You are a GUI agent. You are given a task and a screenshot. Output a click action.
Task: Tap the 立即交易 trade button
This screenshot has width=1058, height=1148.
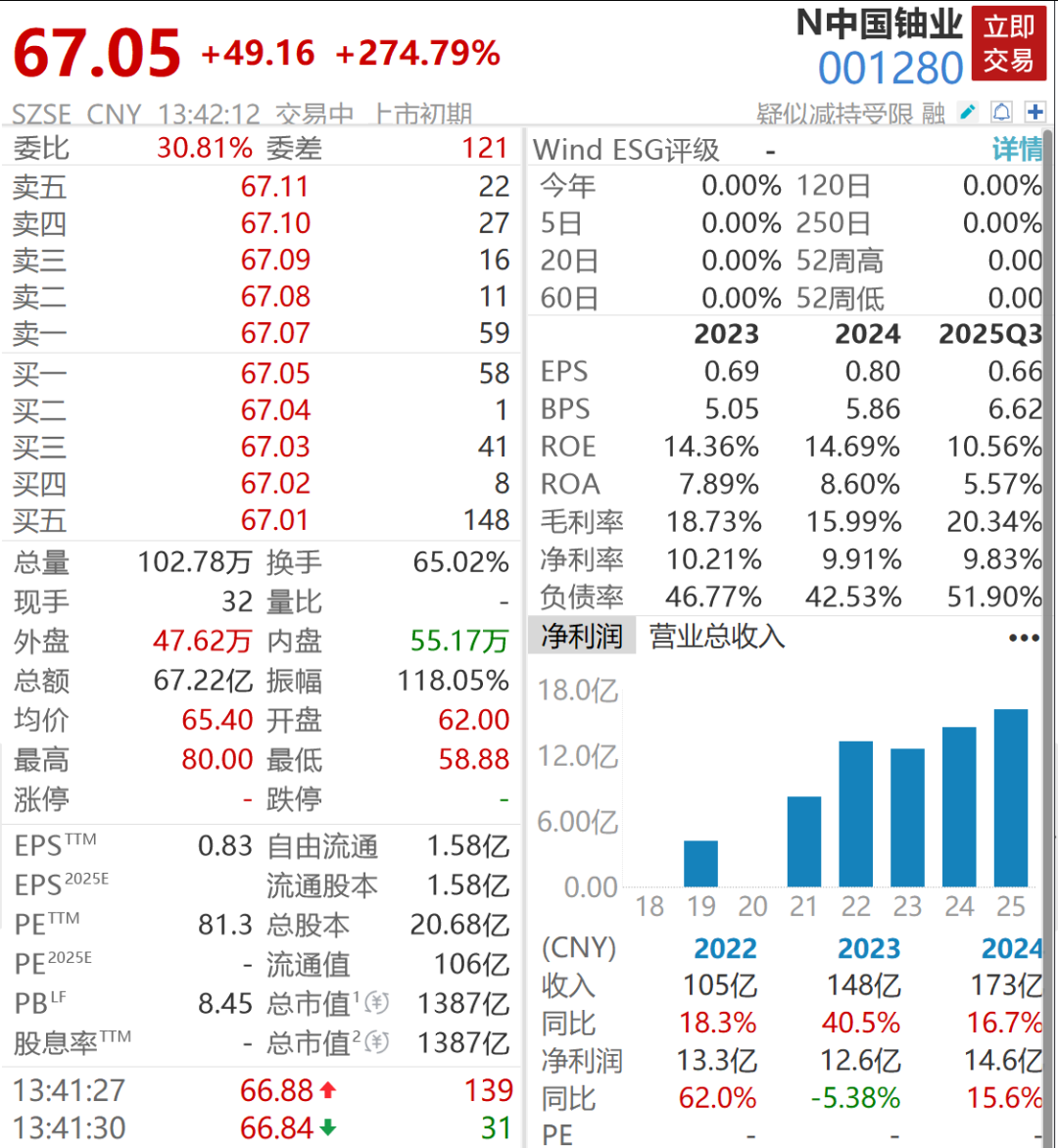[1009, 44]
